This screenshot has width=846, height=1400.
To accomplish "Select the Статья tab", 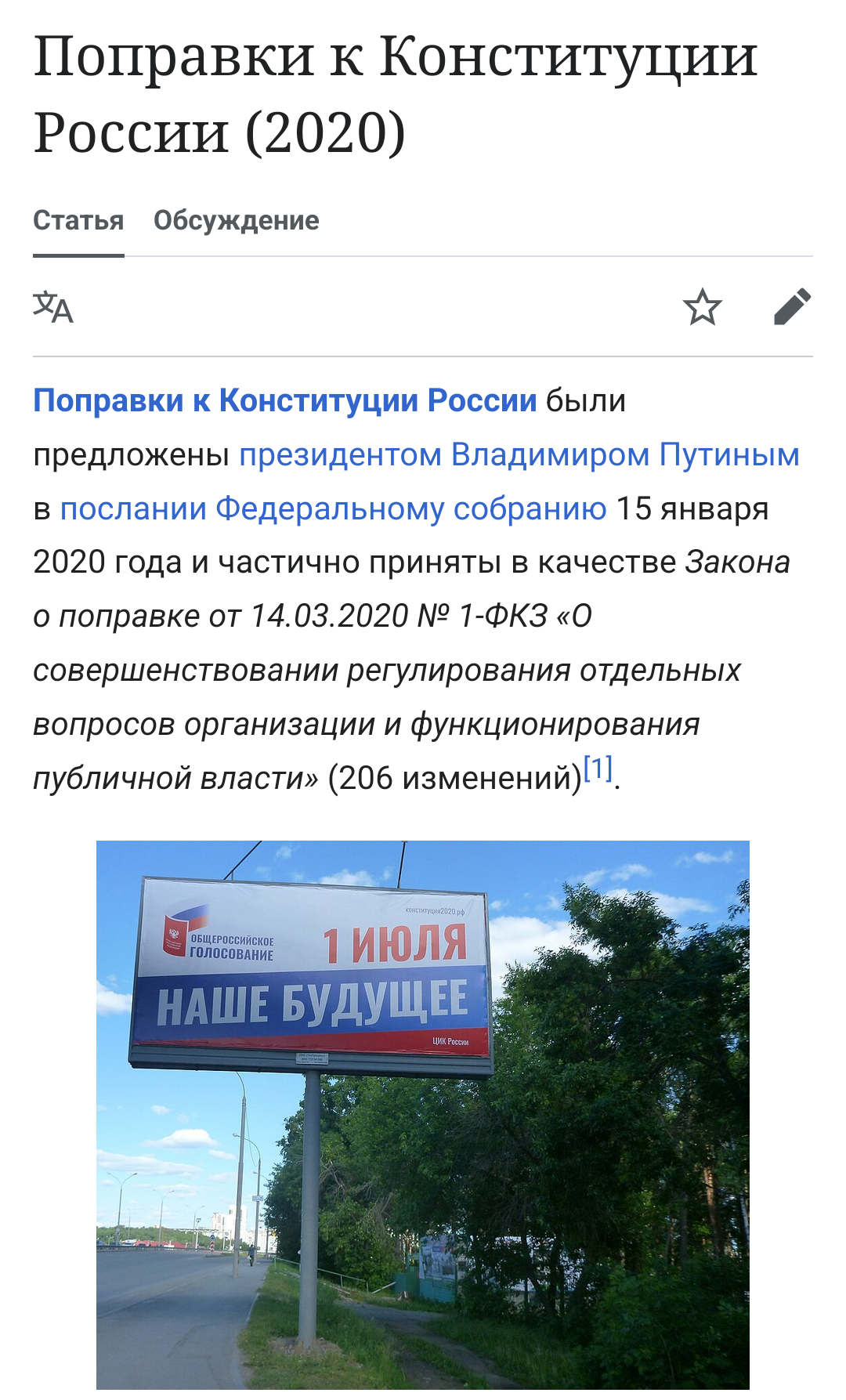I will click(78, 221).
